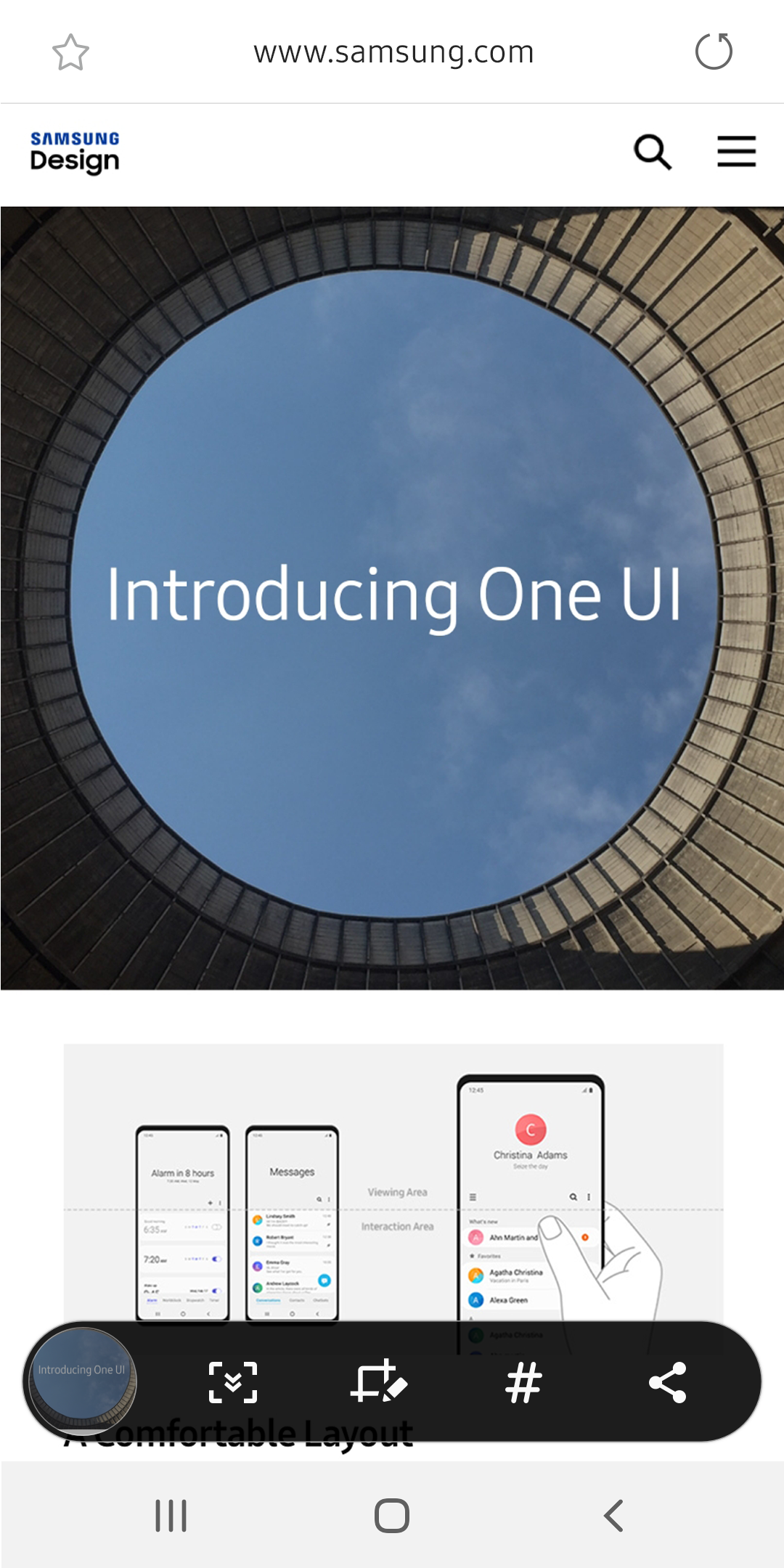
Task: Share the screenshot
Action: [x=668, y=1382]
